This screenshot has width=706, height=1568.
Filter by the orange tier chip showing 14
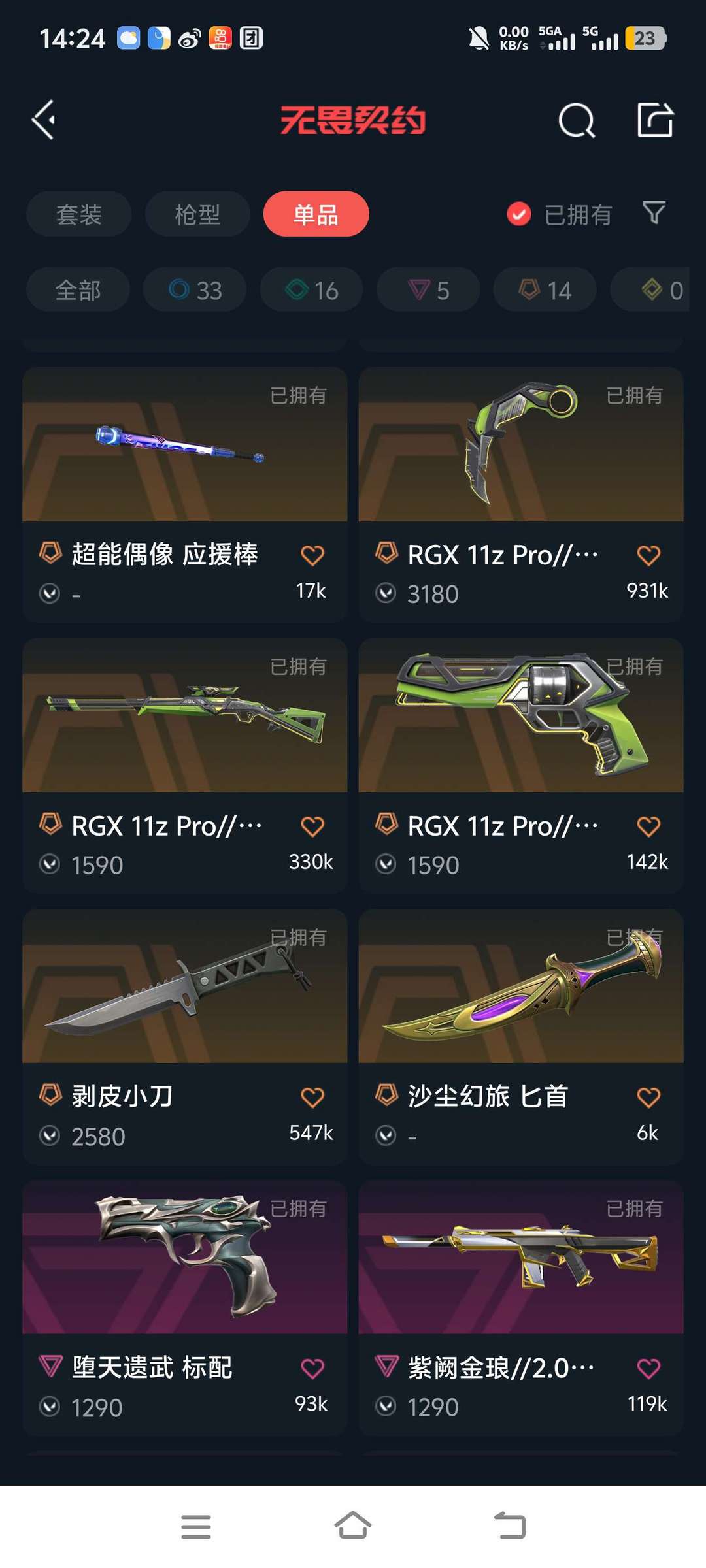[545, 289]
